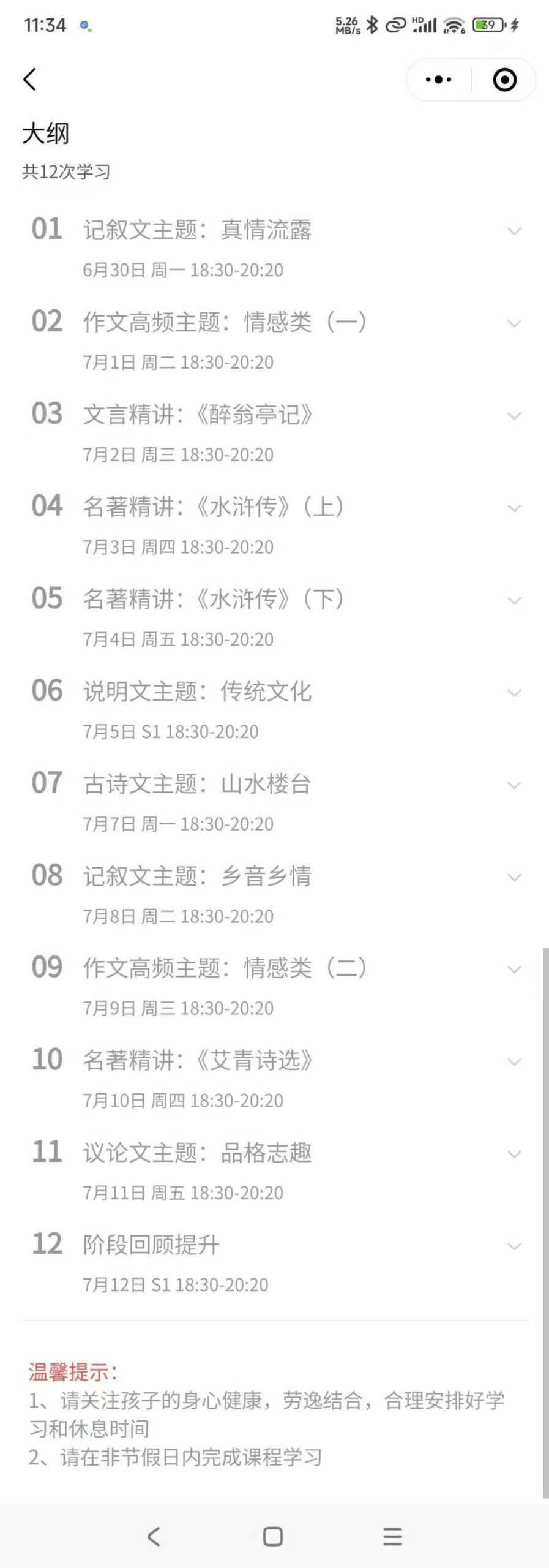Expand lesson 12 阶段回顾提升
549x1568 pixels.
(x=513, y=1245)
